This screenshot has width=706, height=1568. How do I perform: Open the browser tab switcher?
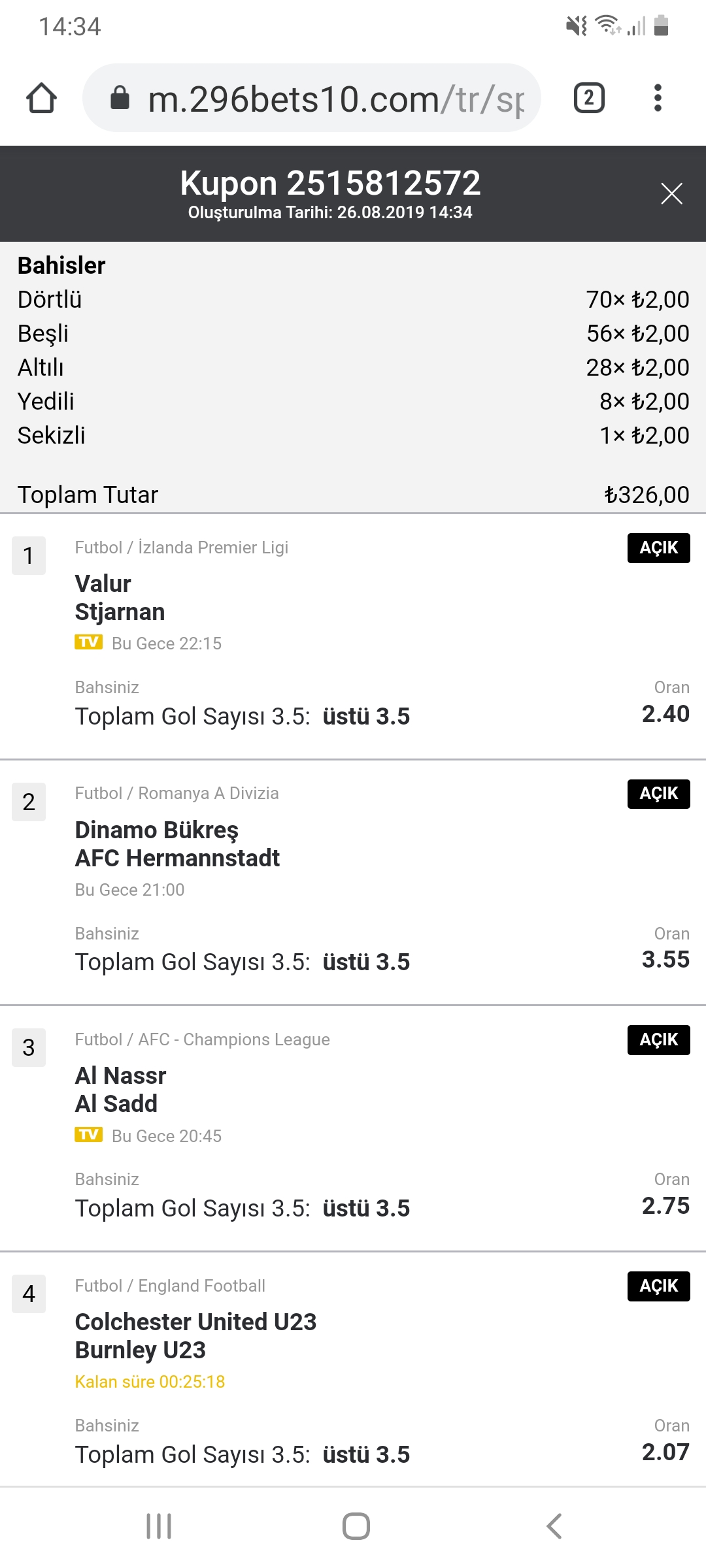(589, 98)
